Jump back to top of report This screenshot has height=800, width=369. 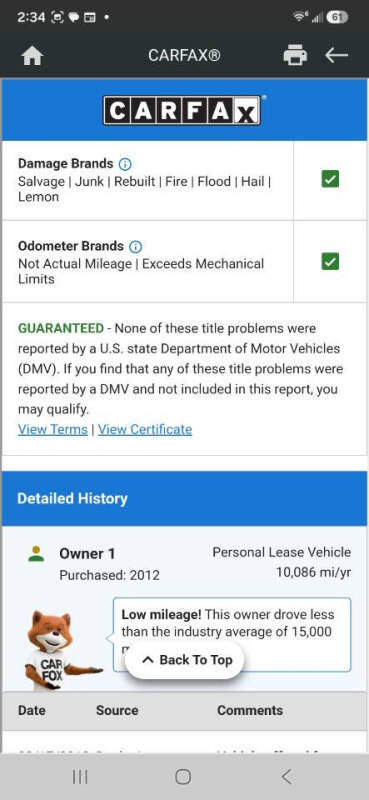185,660
